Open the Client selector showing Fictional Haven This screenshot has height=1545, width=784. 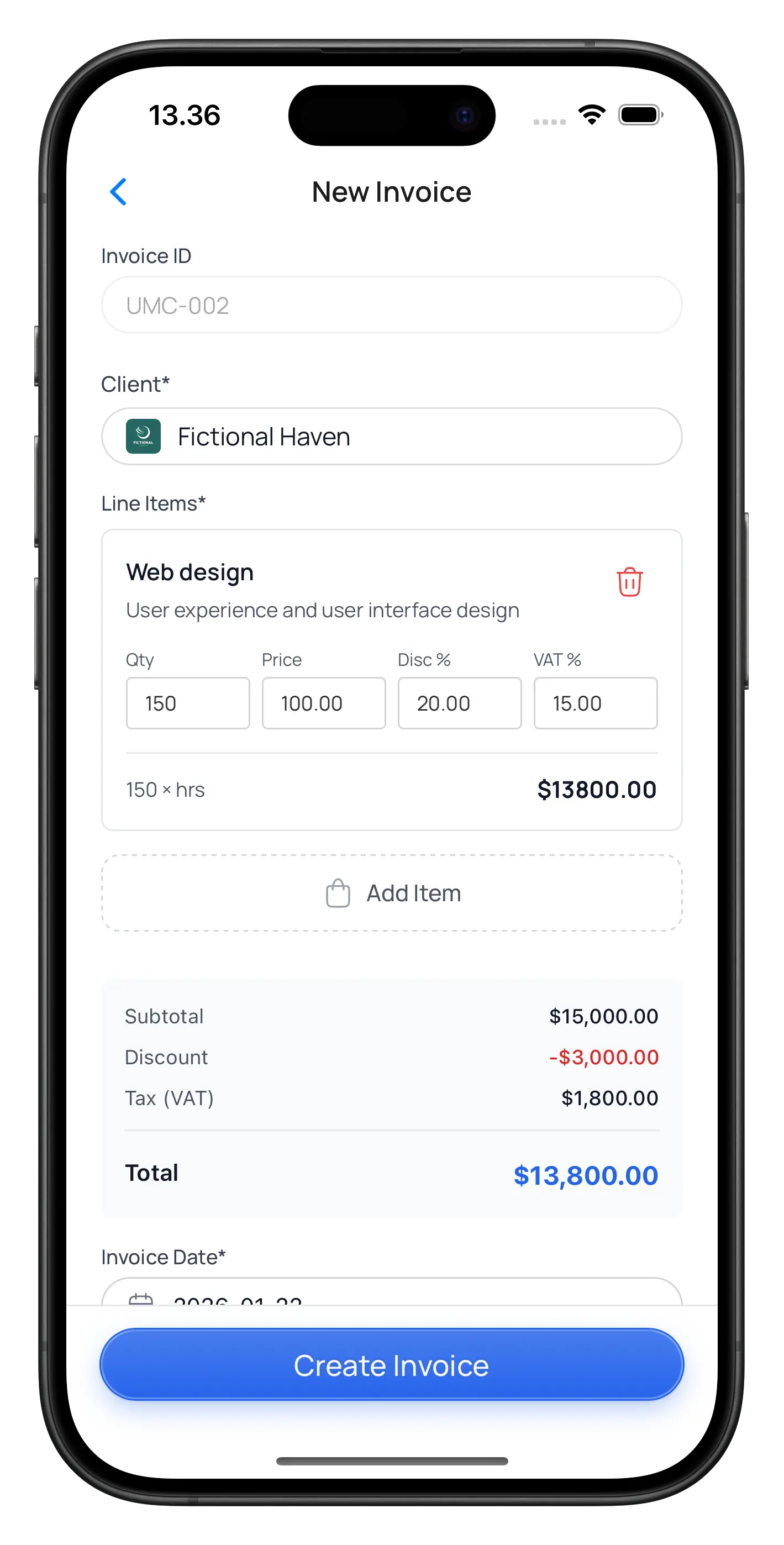391,437
